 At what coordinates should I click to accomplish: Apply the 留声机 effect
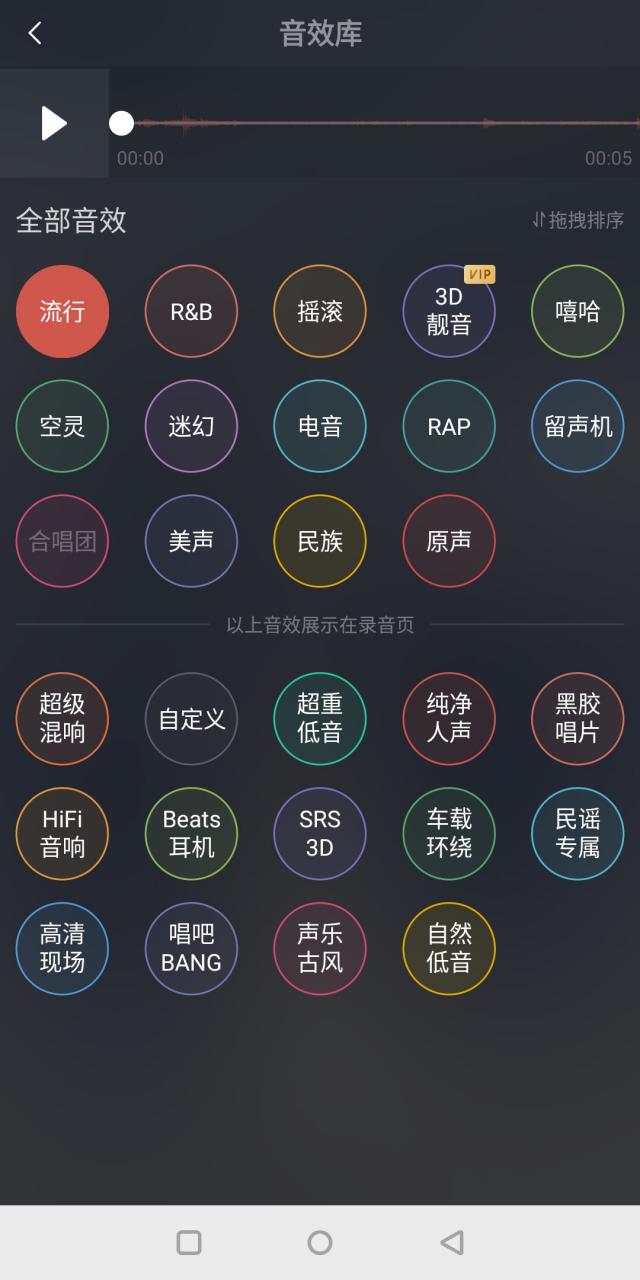coord(577,426)
